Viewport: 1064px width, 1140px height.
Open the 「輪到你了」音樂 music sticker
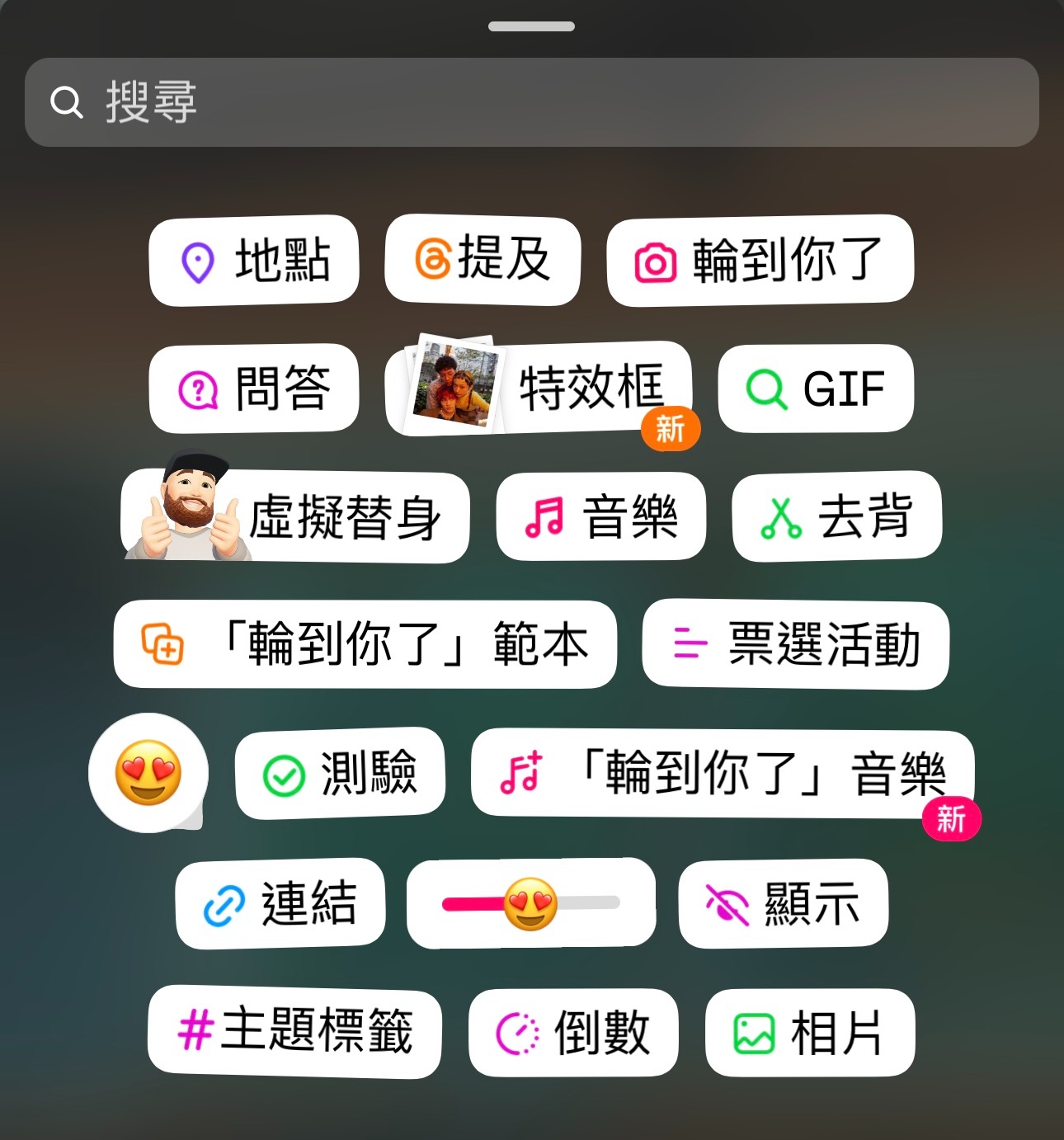pyautogui.click(x=722, y=774)
